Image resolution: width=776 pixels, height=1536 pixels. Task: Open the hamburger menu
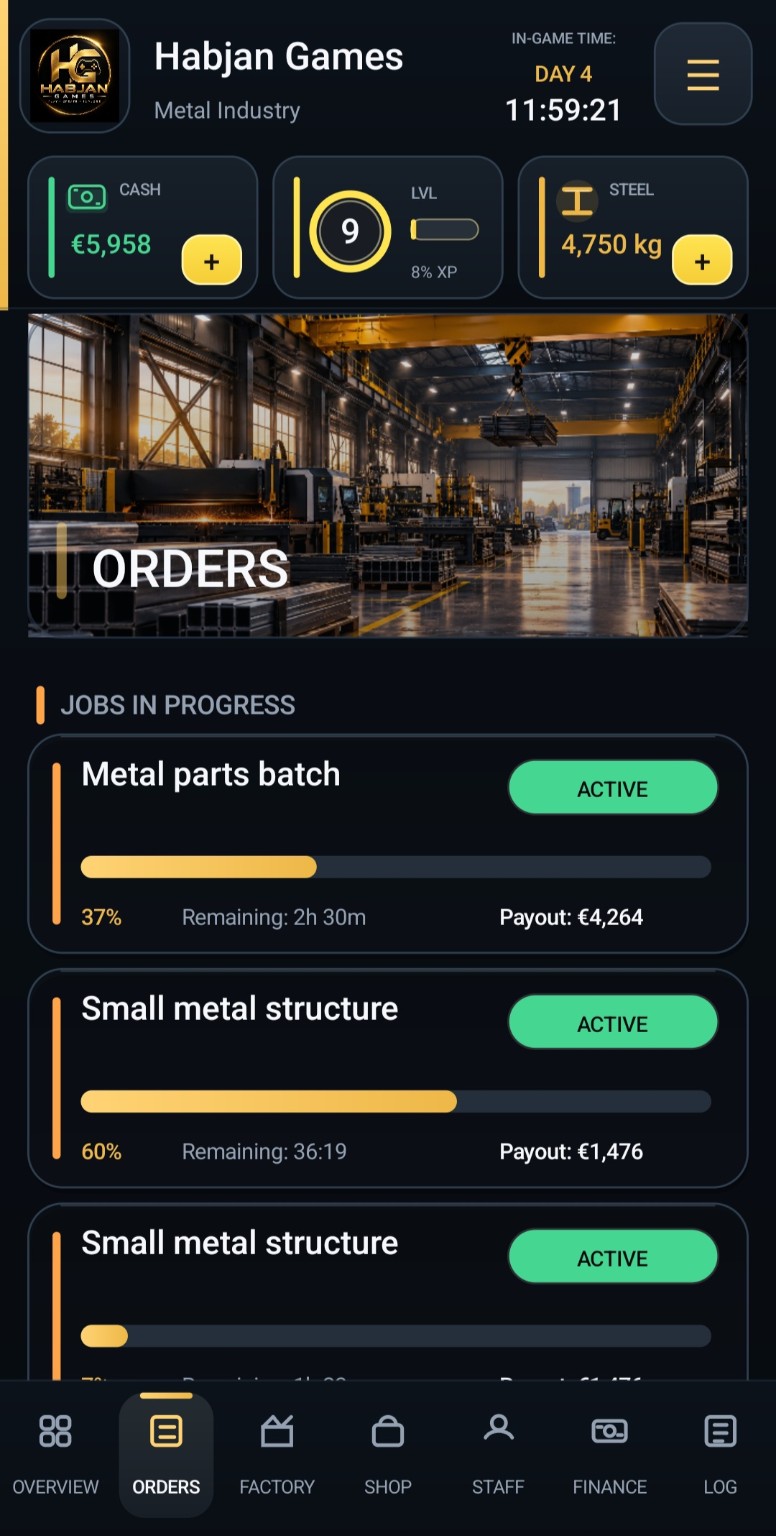(702, 74)
